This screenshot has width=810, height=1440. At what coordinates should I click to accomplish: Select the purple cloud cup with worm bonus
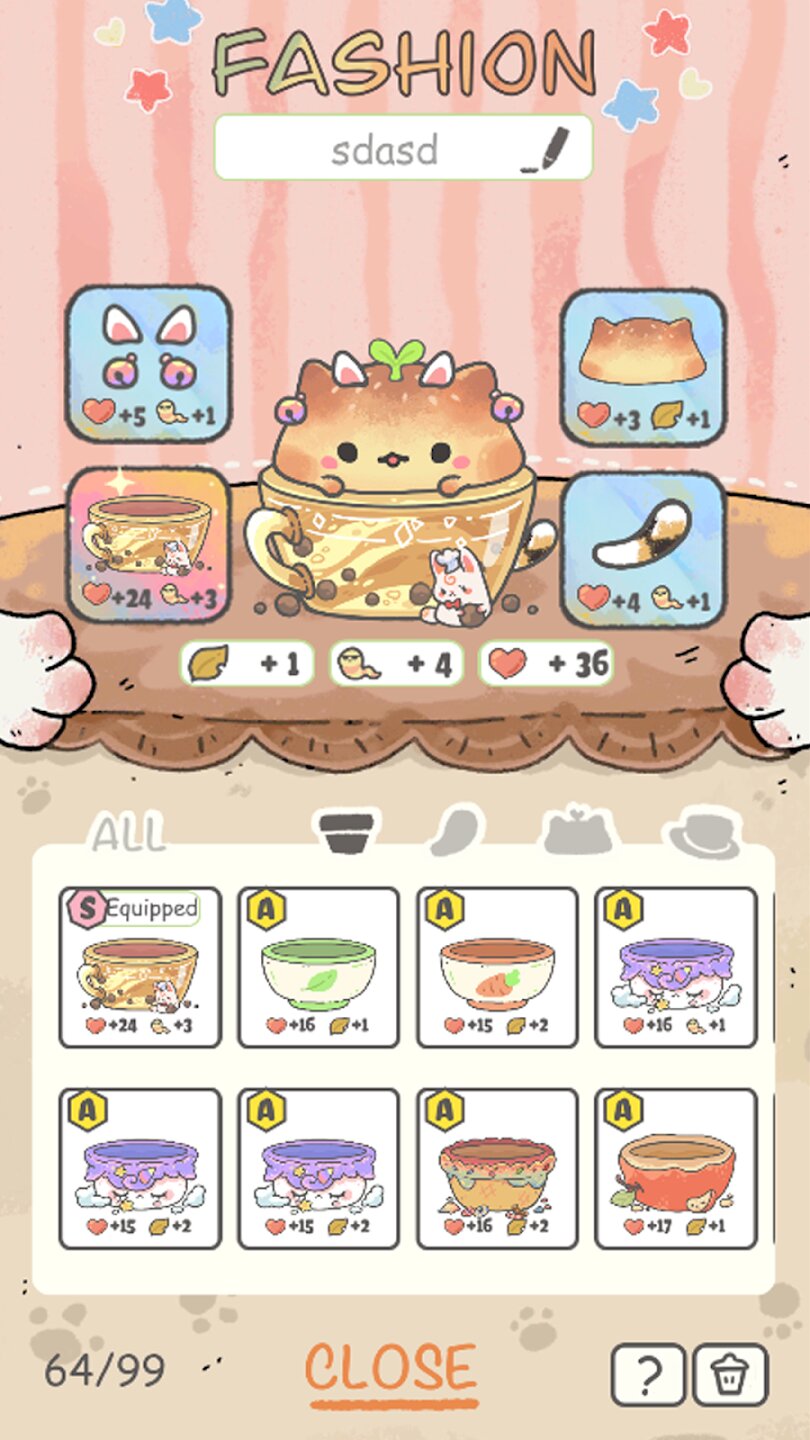click(x=675, y=968)
